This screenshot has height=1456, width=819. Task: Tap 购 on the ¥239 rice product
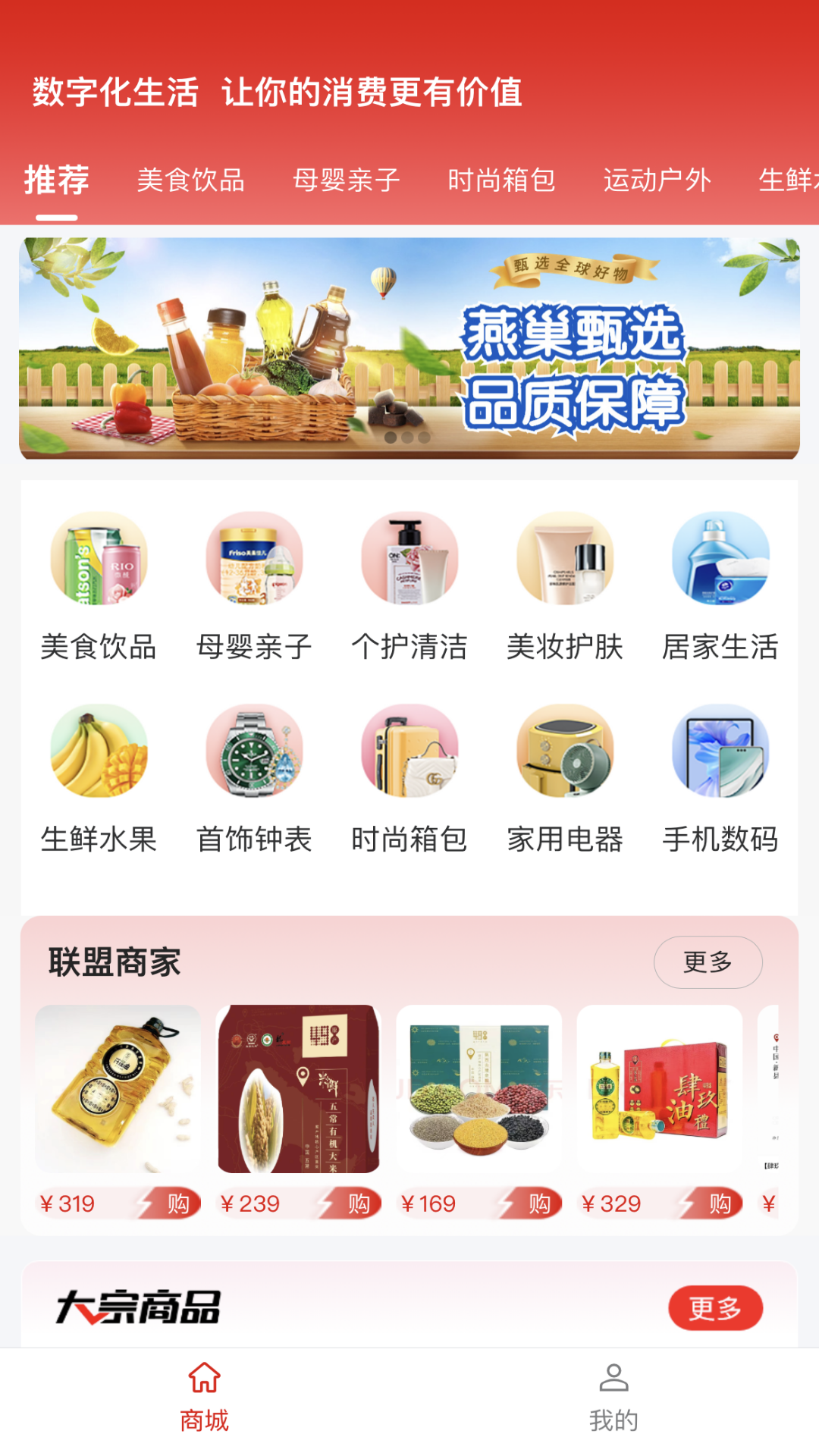[357, 1203]
